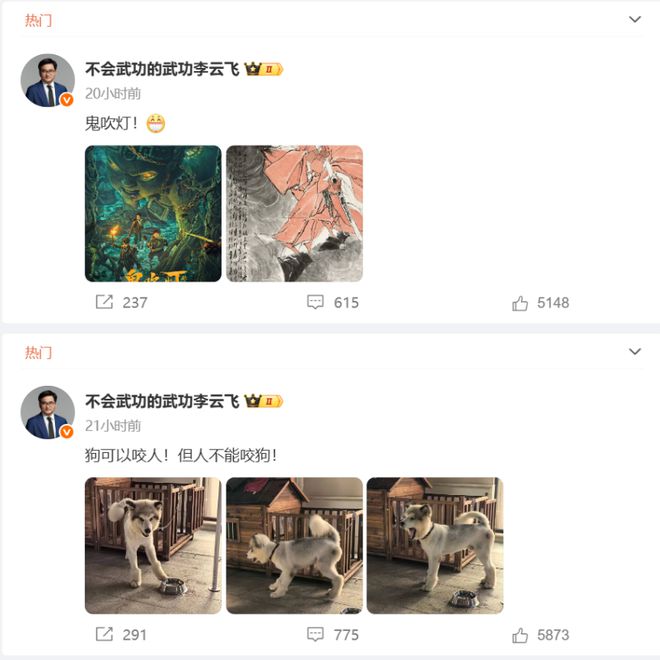
Task: Open the avatar on the 20小时前 post
Action: point(48,80)
